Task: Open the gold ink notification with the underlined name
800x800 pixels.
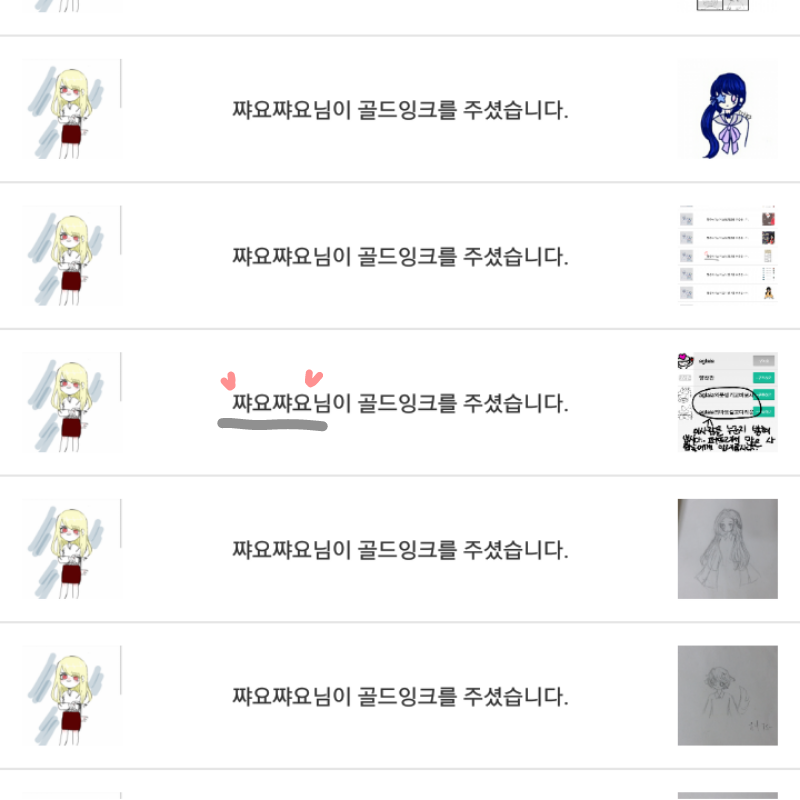Action: click(x=400, y=404)
